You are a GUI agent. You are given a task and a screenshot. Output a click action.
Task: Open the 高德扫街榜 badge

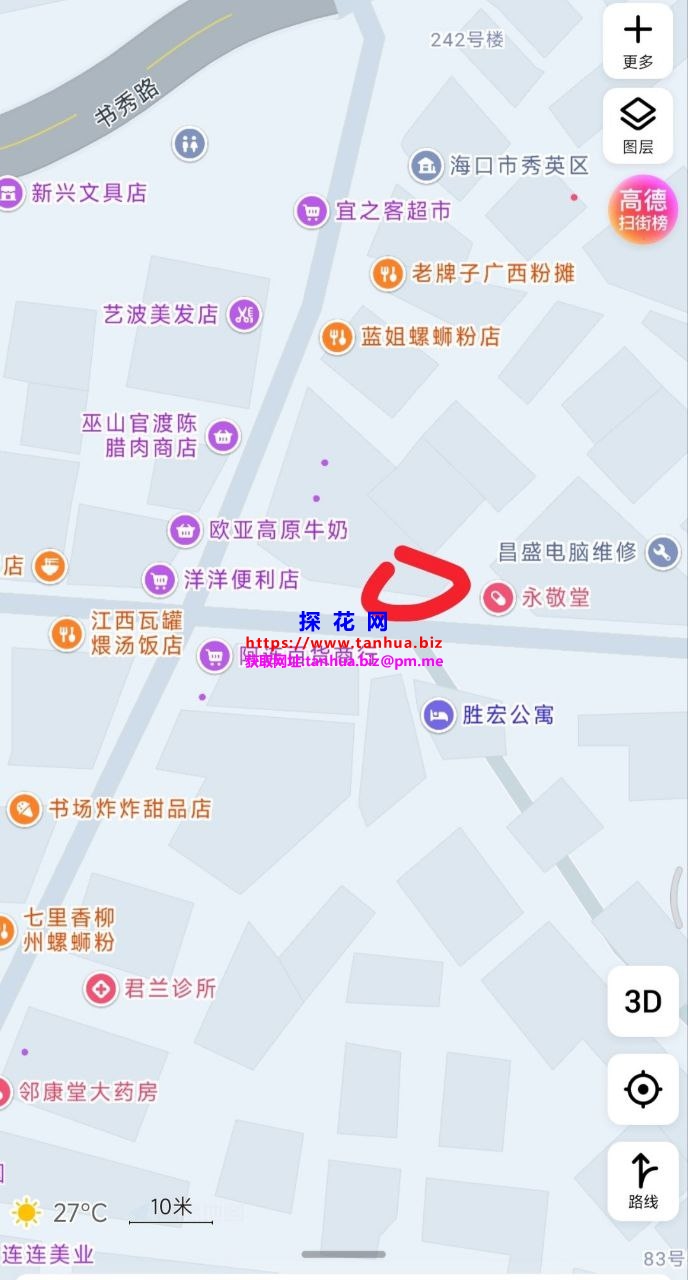pyautogui.click(x=642, y=210)
